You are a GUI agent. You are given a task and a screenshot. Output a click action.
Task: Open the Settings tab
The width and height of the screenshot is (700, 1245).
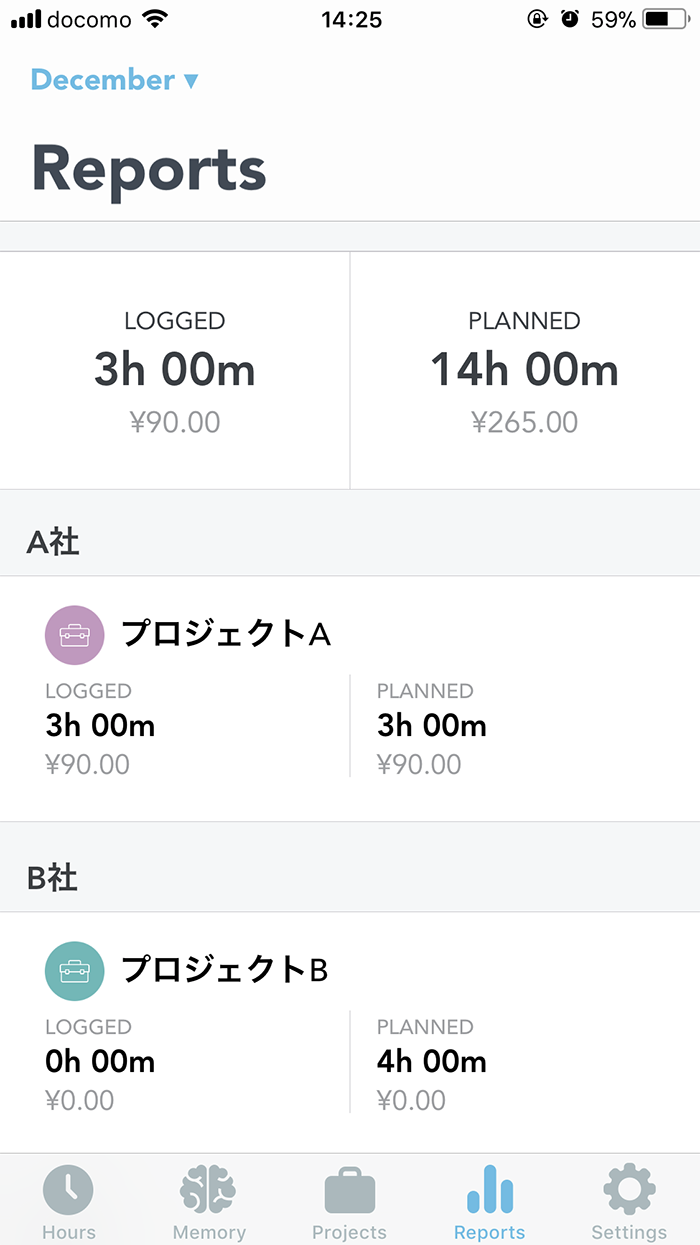pyautogui.click(x=629, y=1202)
